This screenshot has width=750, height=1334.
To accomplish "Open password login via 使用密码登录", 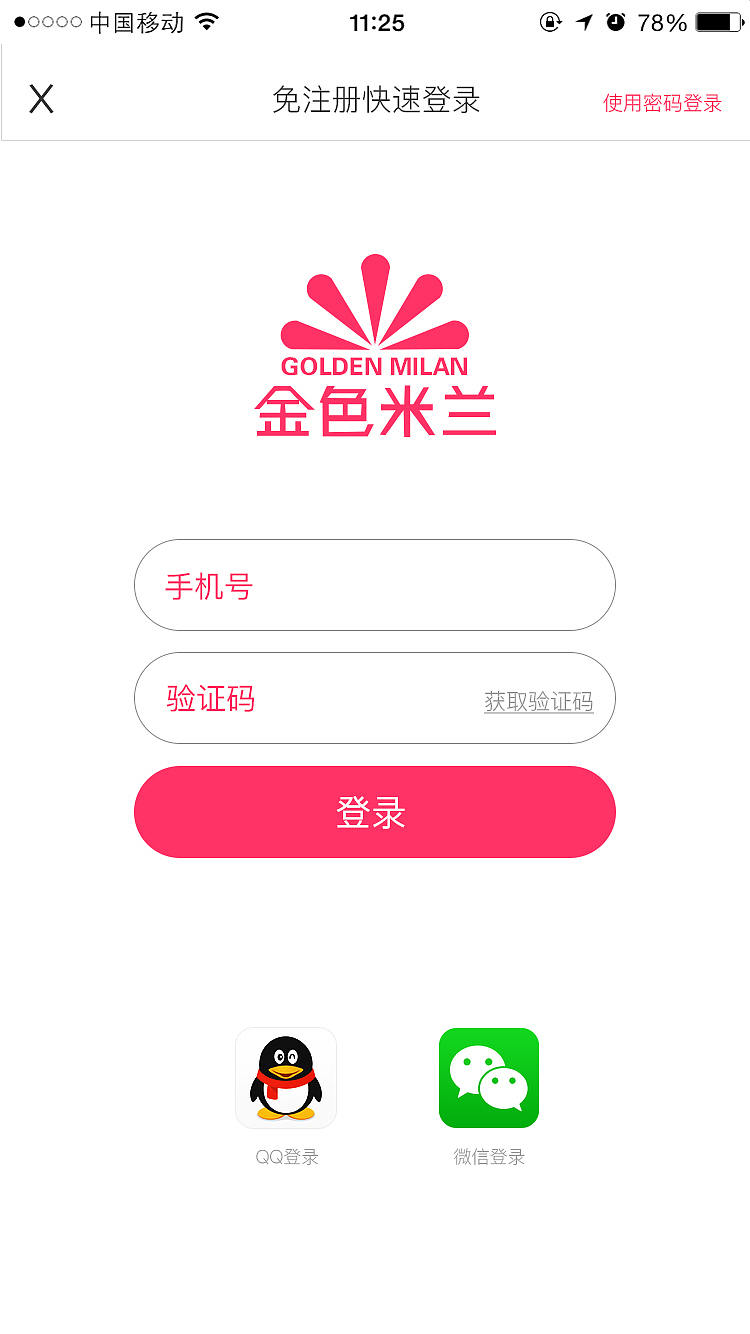I will (663, 102).
